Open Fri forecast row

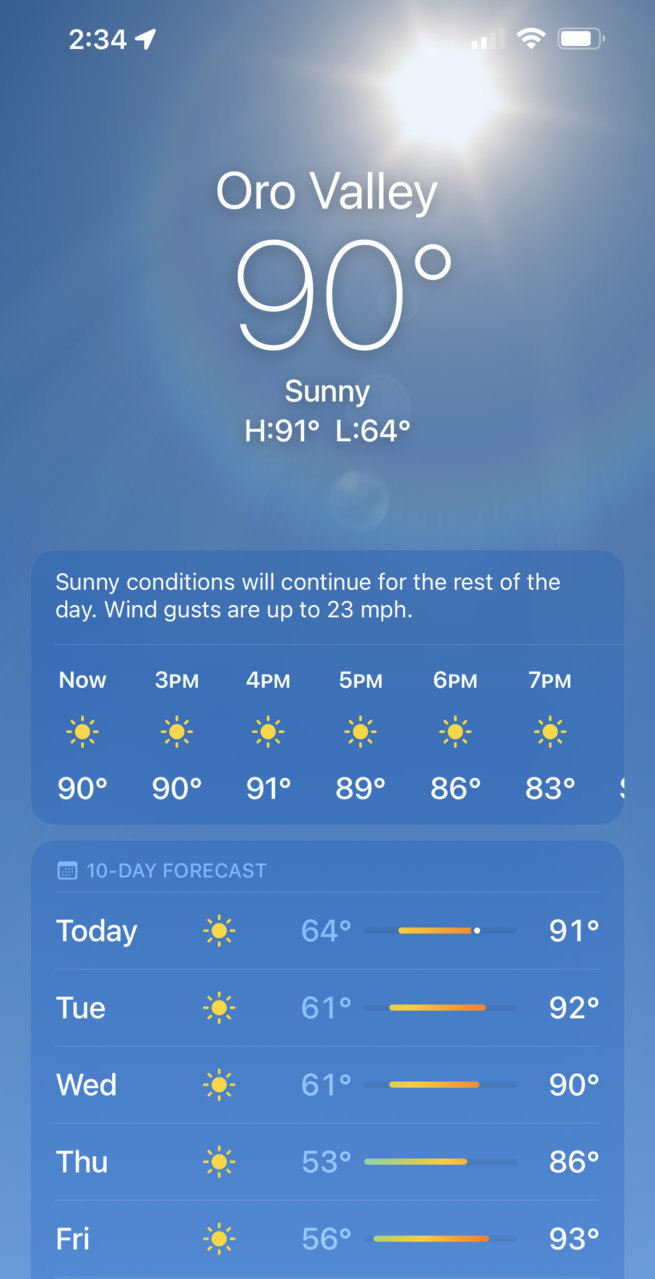[327, 1239]
